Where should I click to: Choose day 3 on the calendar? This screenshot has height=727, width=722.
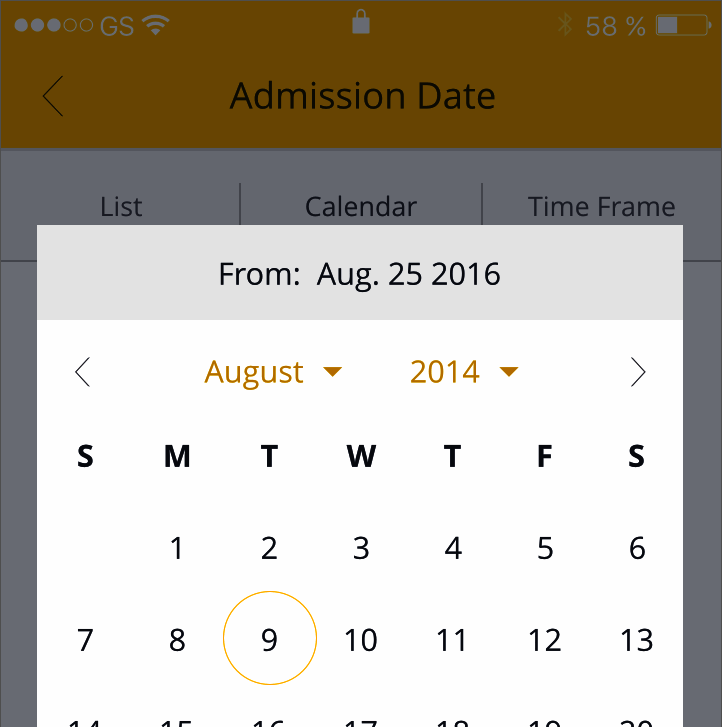pyautogui.click(x=361, y=548)
